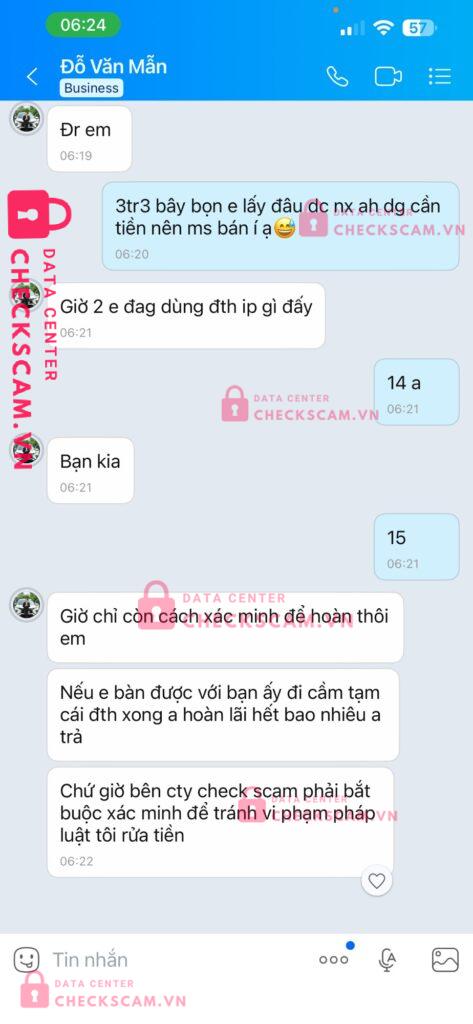Start a voice call with Đỗ Văn Mẫn
The width and height of the screenshot is (473, 1024).
point(338,76)
